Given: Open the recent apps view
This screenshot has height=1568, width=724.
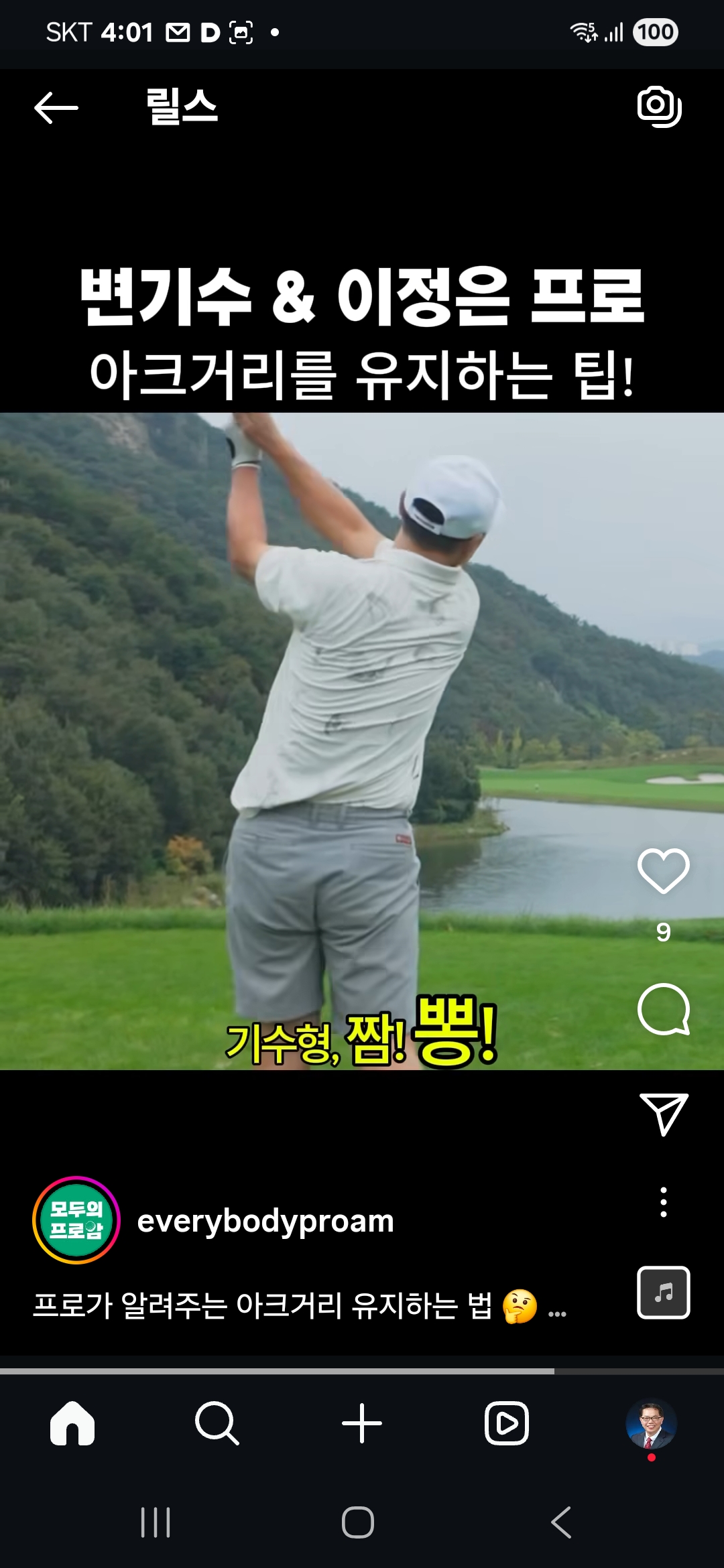Looking at the screenshot, I should 156,1522.
